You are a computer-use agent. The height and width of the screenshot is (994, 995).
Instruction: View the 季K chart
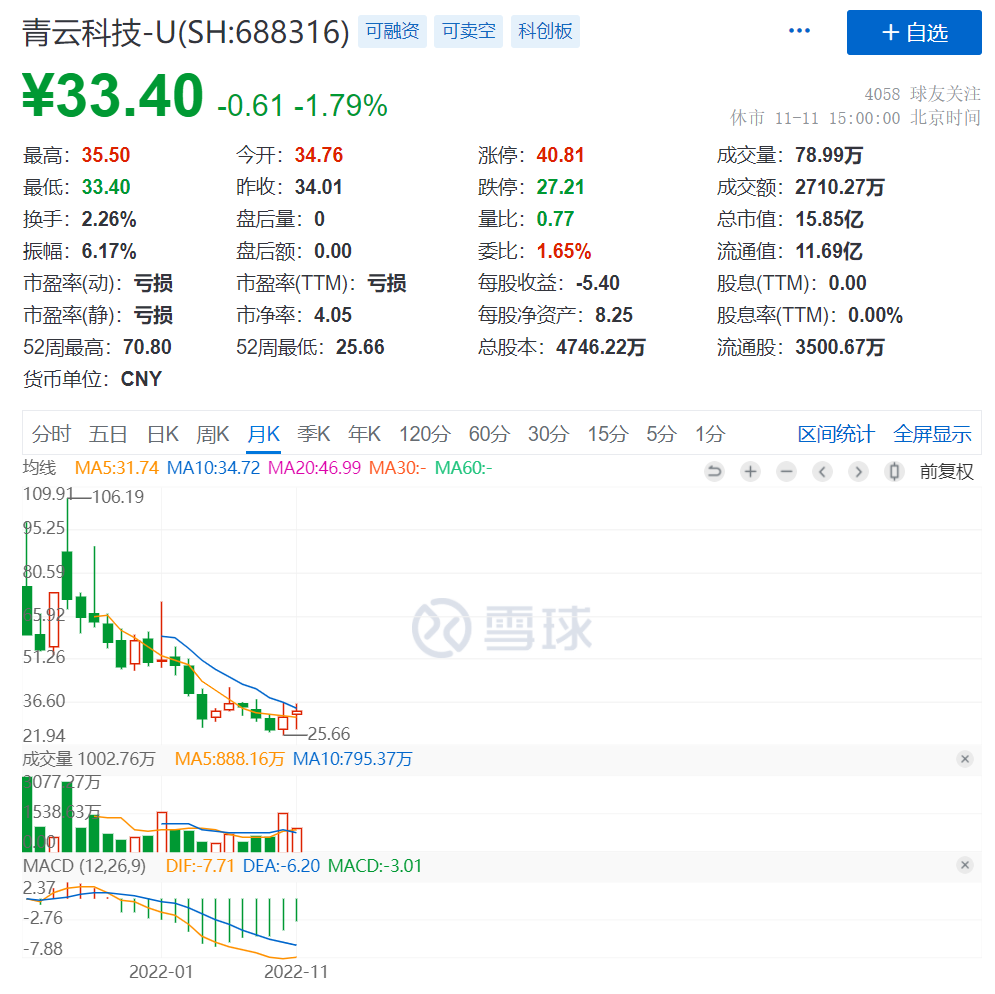313,434
